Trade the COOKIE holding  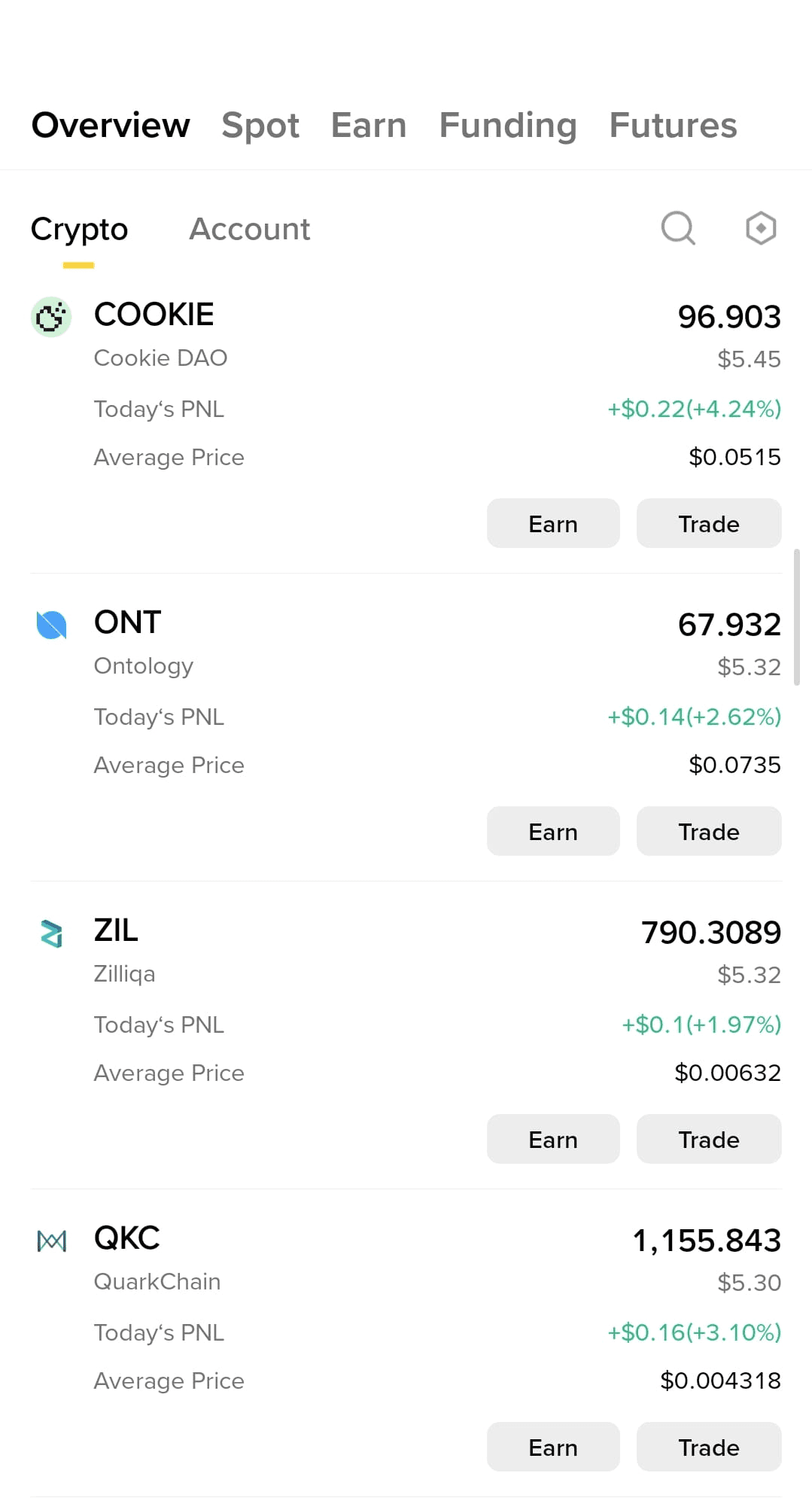coord(709,523)
